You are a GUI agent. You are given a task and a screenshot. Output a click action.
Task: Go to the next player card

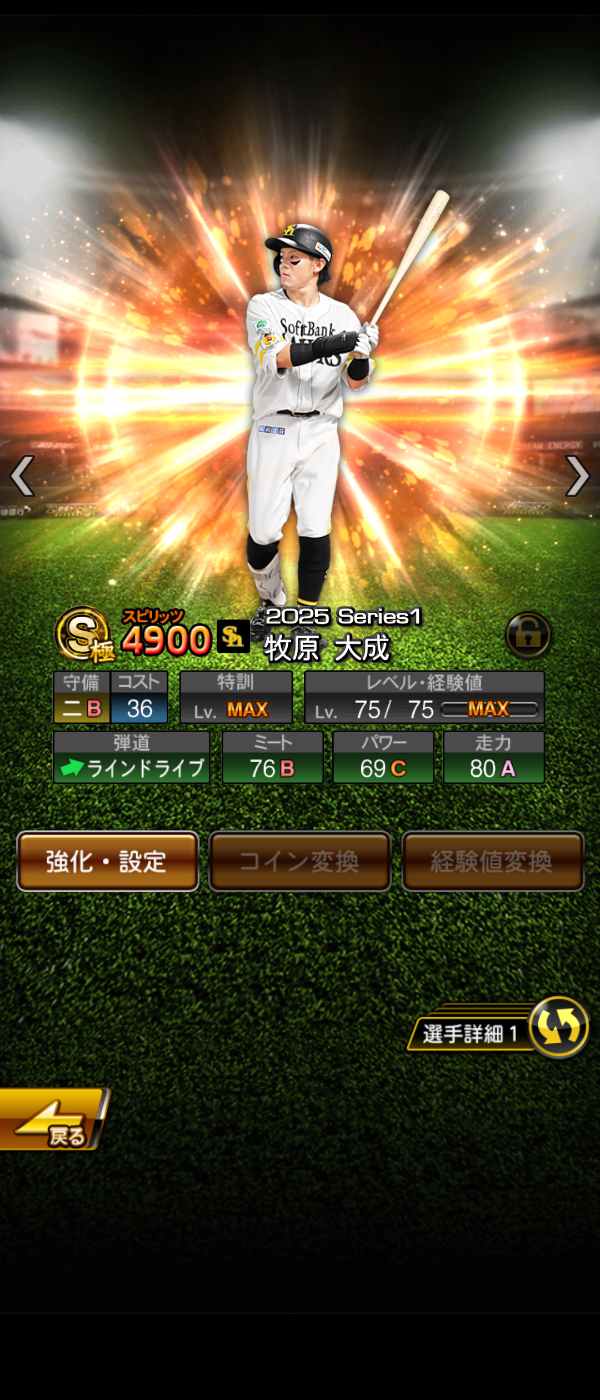click(577, 476)
